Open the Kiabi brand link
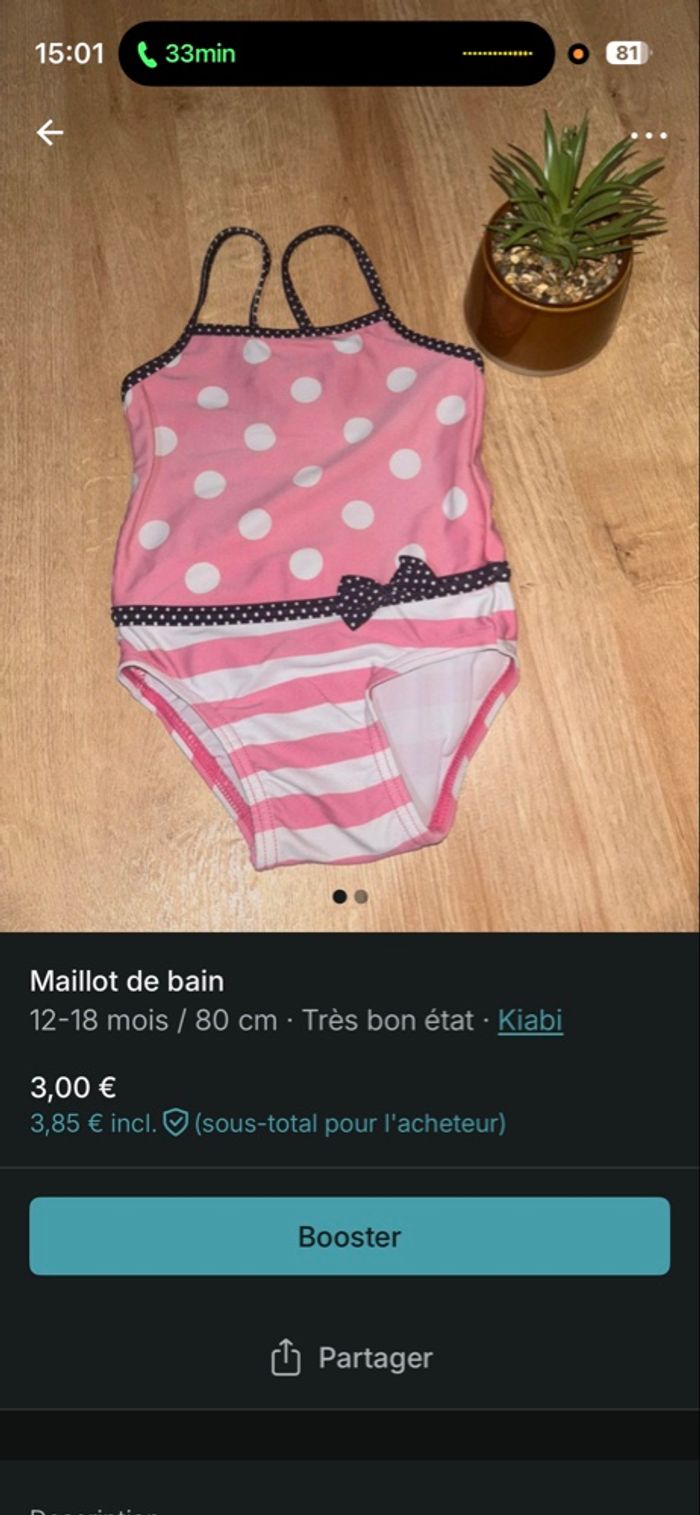The height and width of the screenshot is (1515, 700). click(x=530, y=1020)
